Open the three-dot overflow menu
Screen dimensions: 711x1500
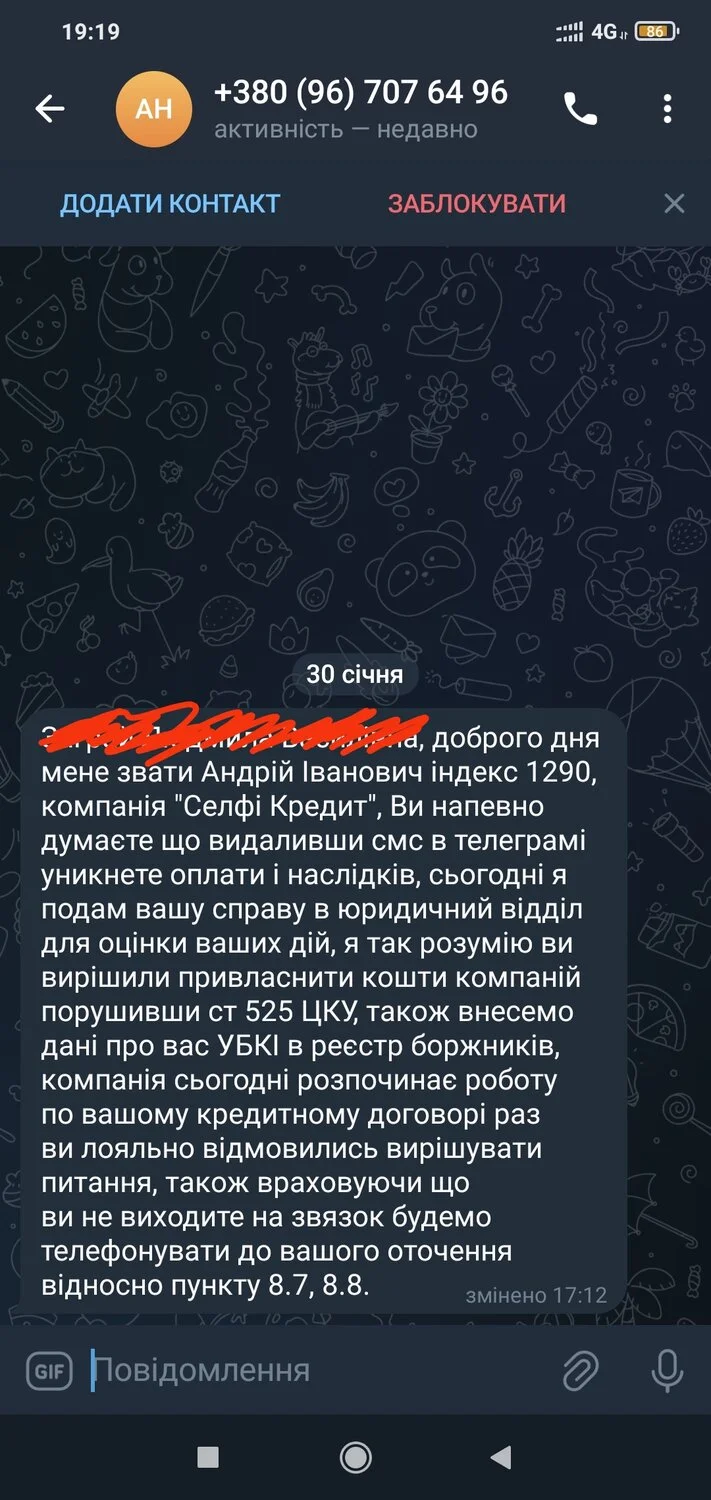667,109
